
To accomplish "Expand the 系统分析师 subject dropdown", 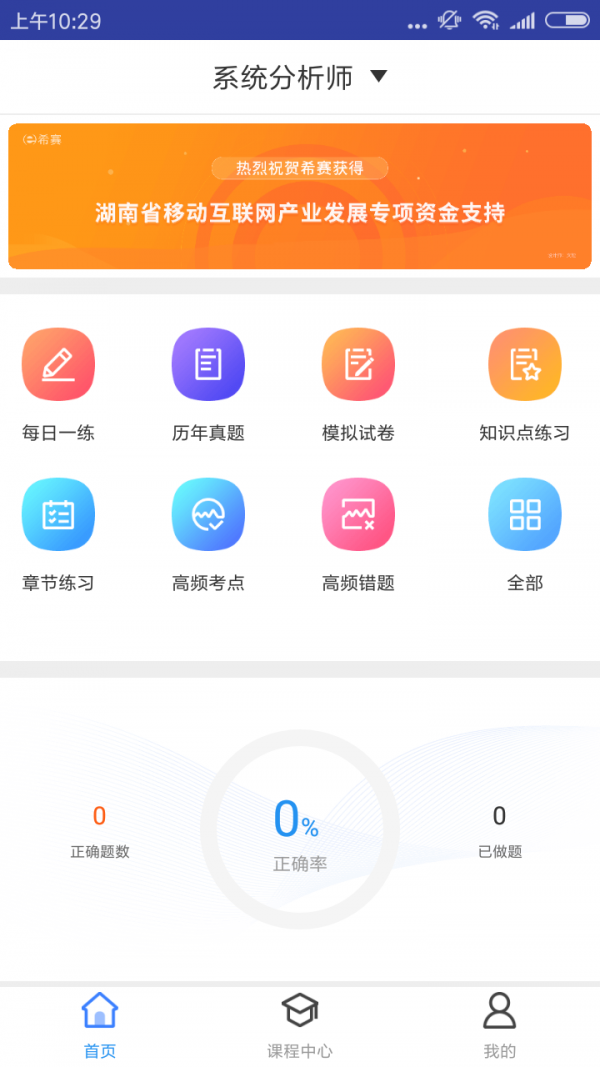I will click(300, 77).
